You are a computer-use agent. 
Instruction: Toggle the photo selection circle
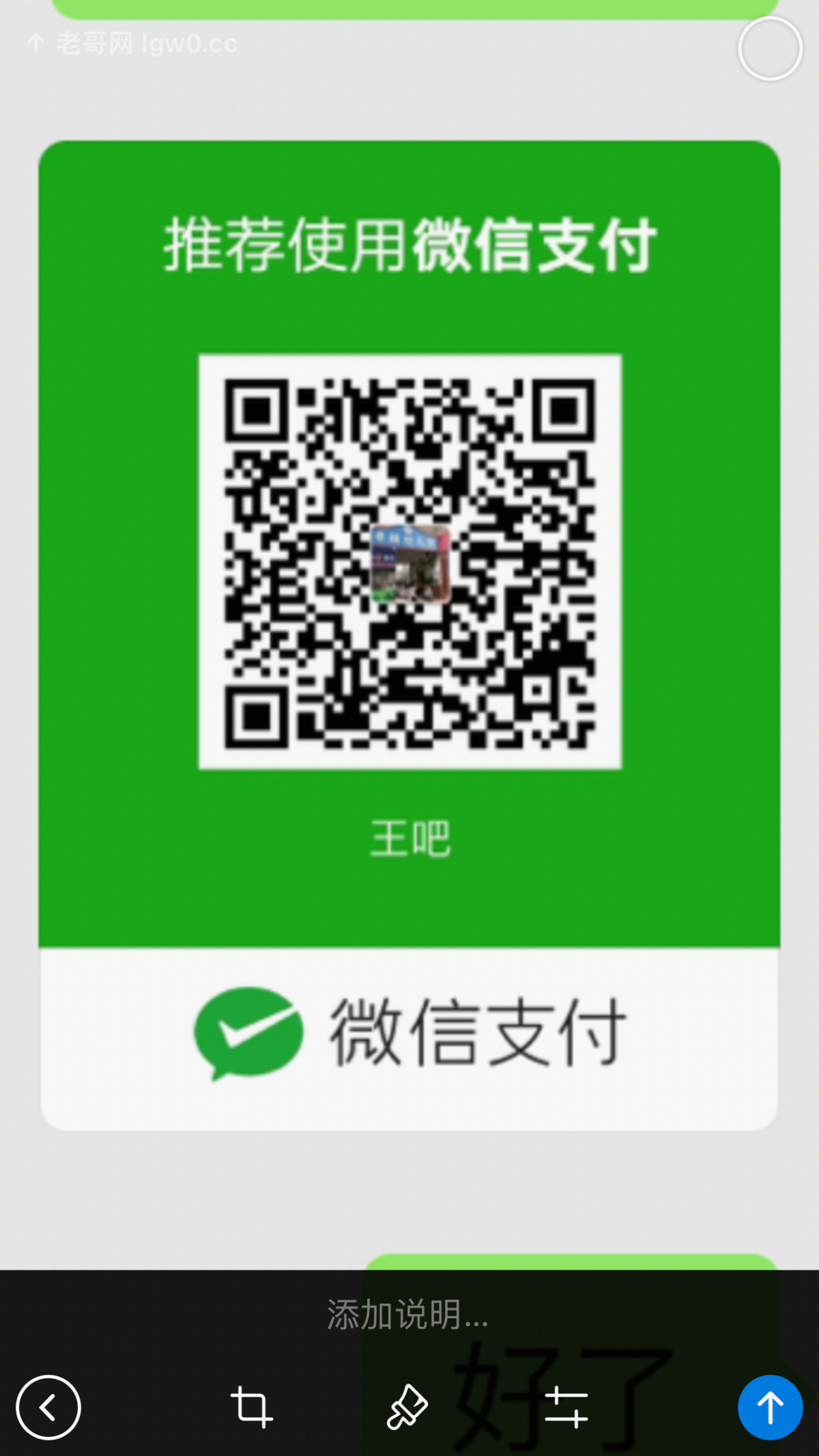click(770, 49)
